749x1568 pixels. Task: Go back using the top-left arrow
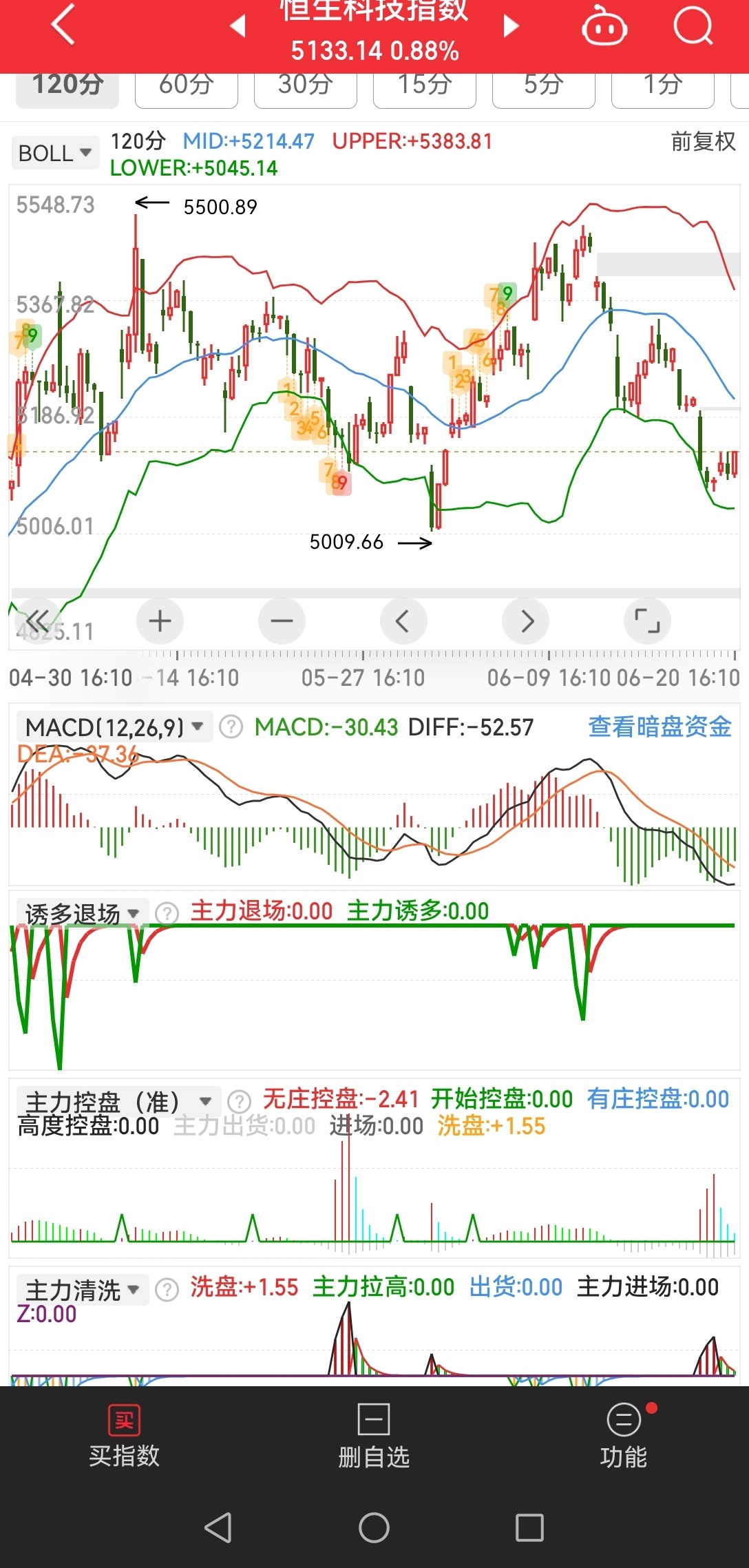[x=63, y=25]
